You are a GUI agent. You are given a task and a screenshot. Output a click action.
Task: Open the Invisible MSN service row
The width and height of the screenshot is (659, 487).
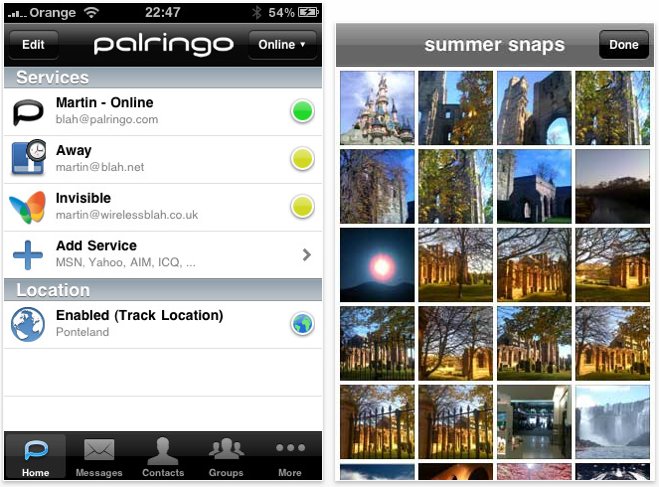[x=160, y=207]
